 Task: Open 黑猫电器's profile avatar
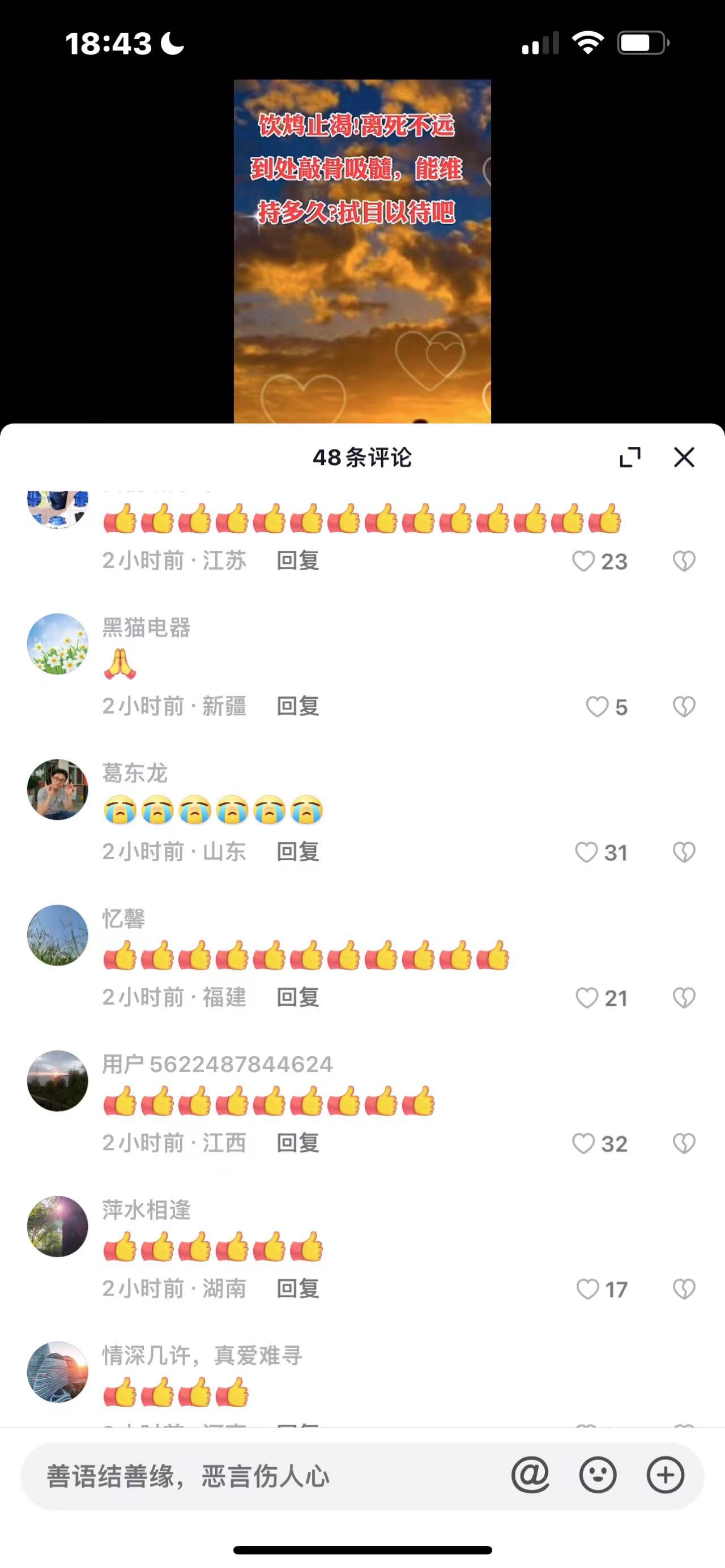click(x=58, y=643)
